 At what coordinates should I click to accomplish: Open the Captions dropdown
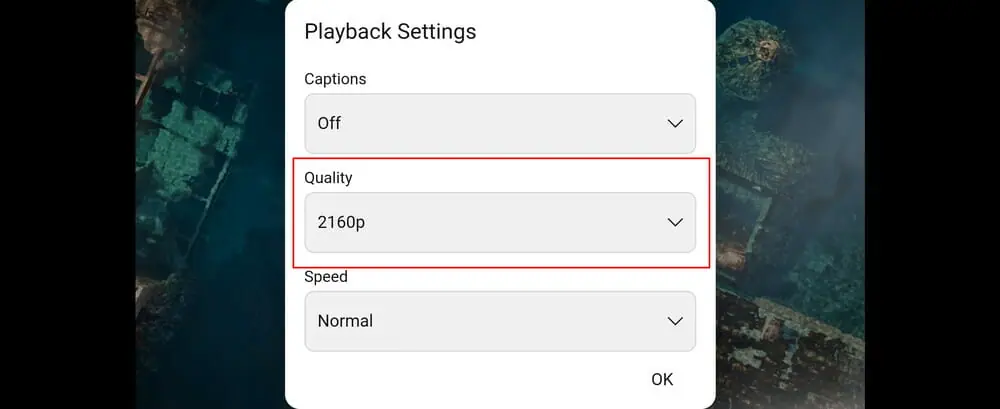point(499,123)
